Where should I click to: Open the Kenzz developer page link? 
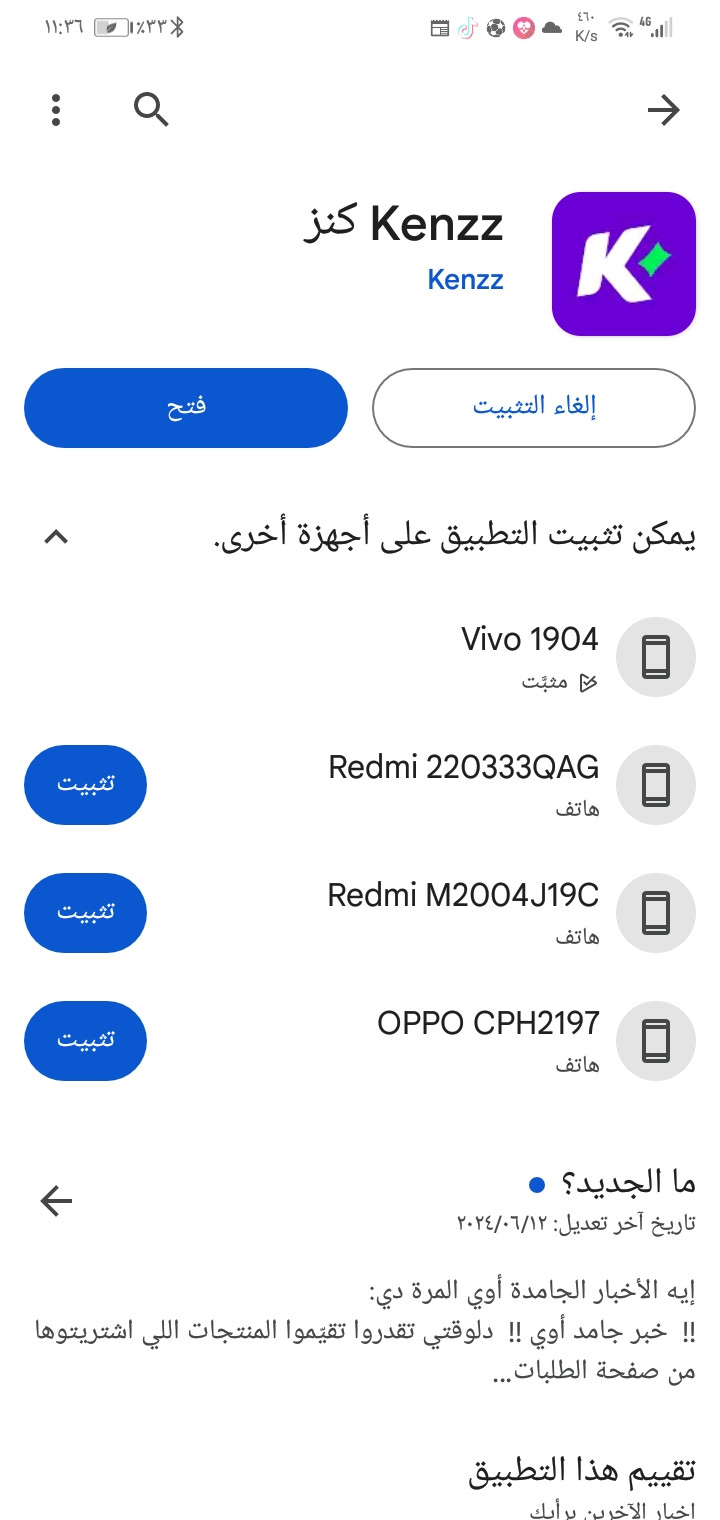(465, 279)
